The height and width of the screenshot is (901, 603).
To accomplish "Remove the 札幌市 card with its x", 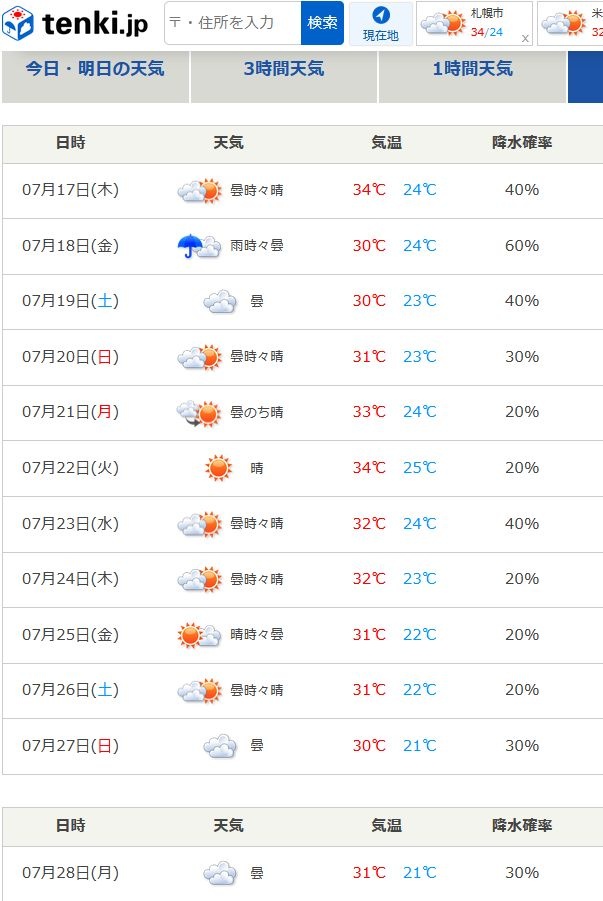I will [x=526, y=38].
